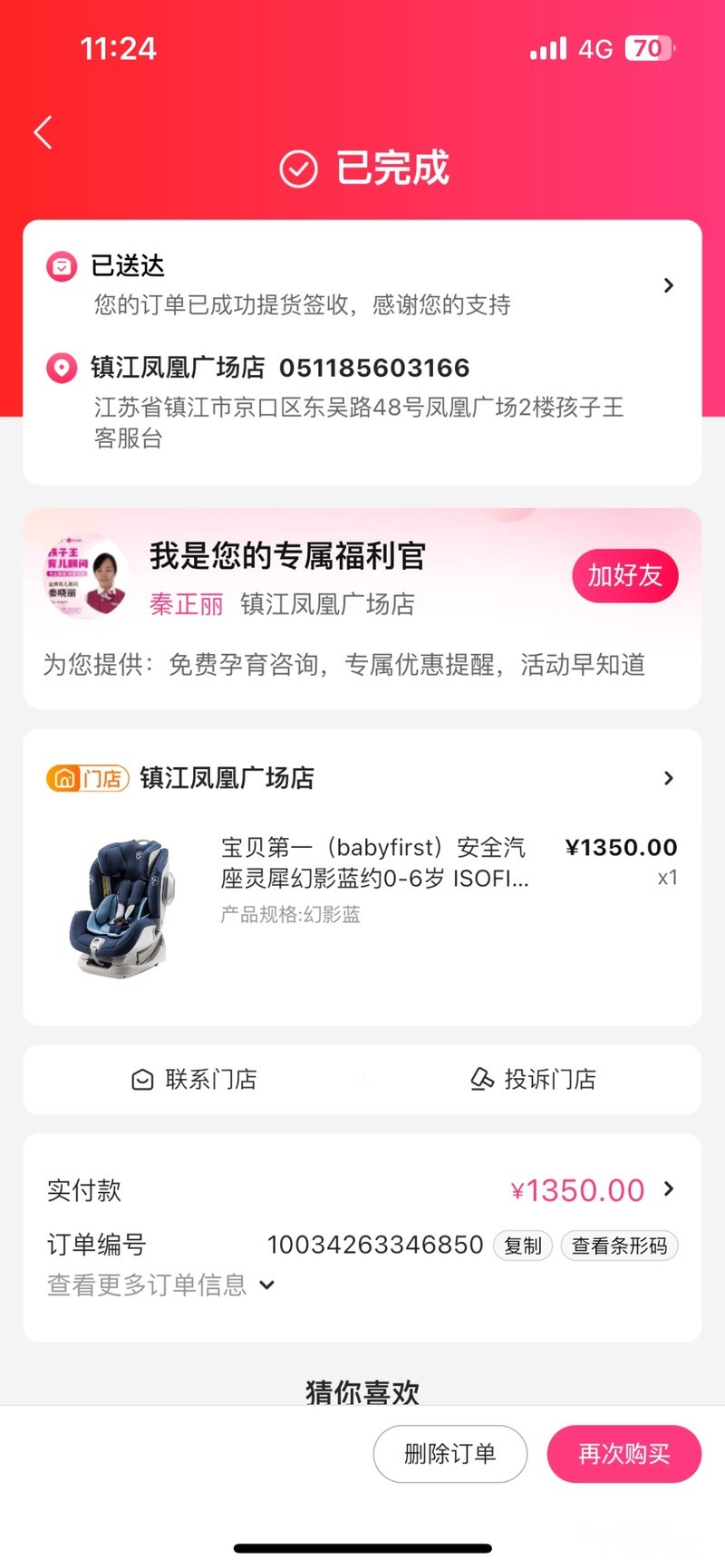Expand 查看更多订单信息
The image size is (725, 1568).
point(160,1284)
